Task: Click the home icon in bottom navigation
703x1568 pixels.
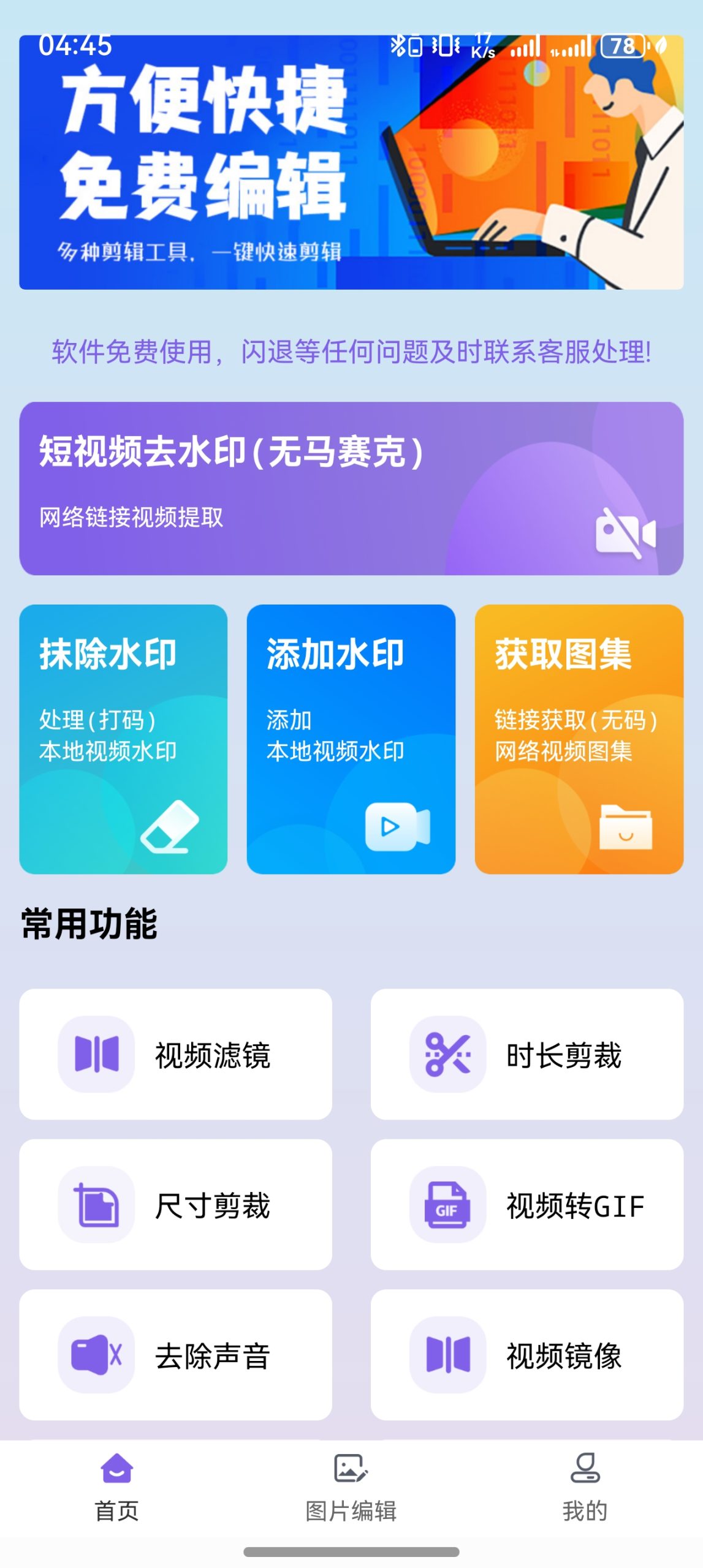Action: [x=116, y=1467]
